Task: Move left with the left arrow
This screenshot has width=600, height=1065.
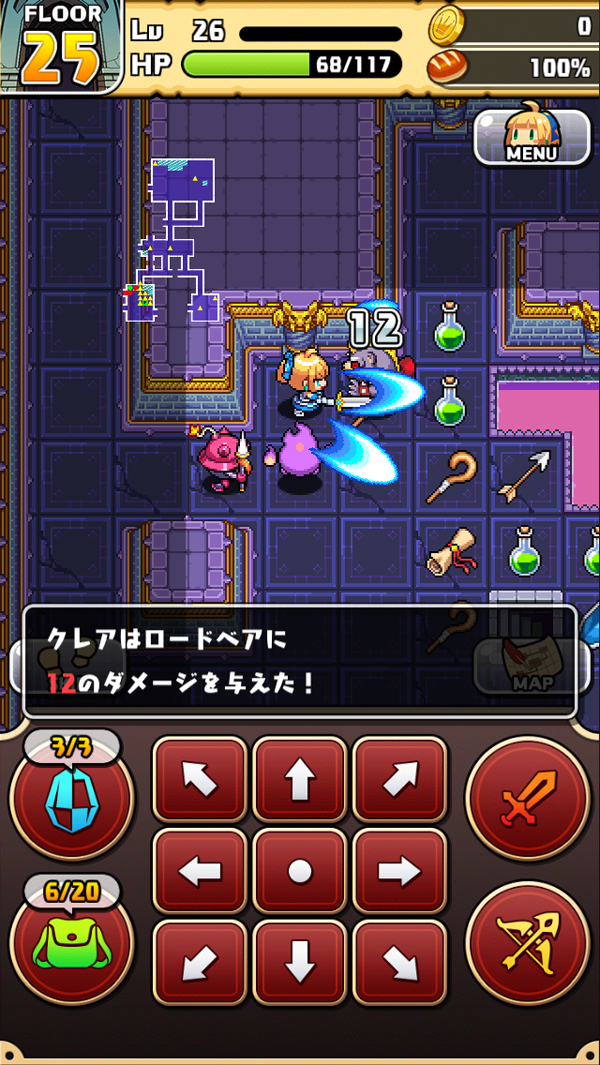Action: (x=199, y=872)
